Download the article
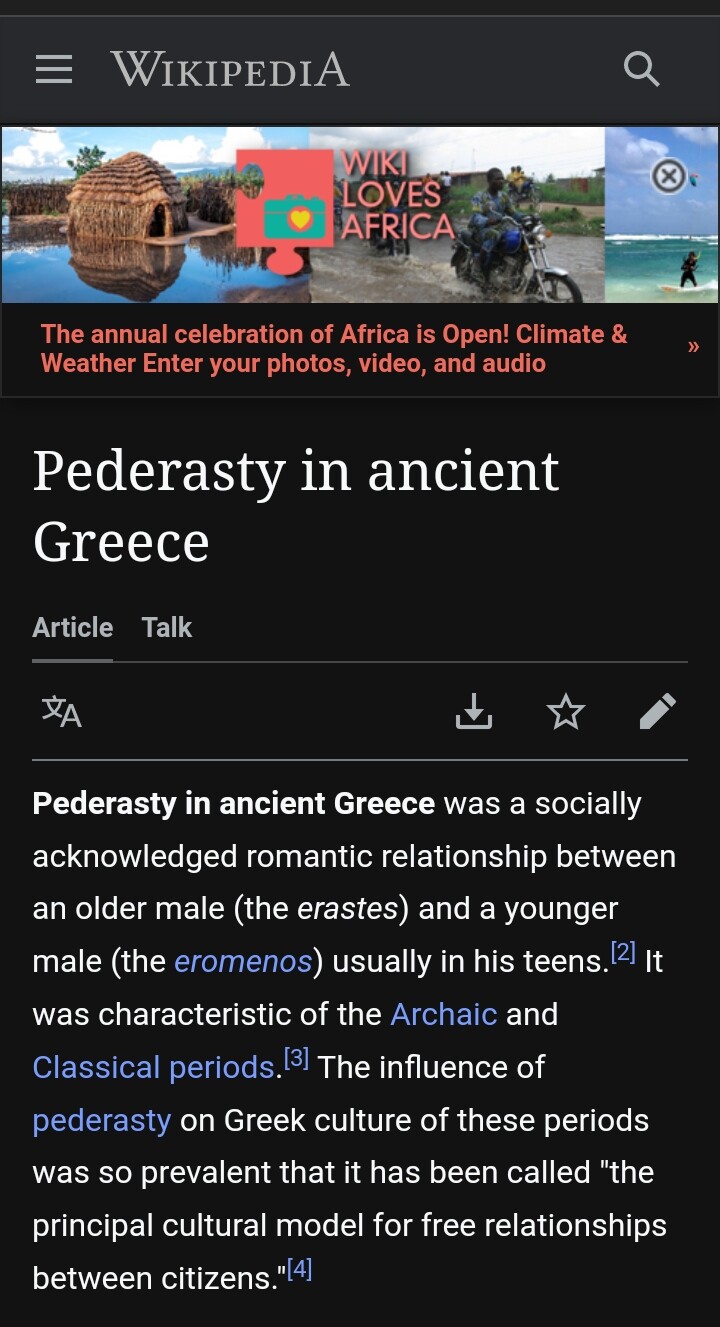 [x=474, y=712]
